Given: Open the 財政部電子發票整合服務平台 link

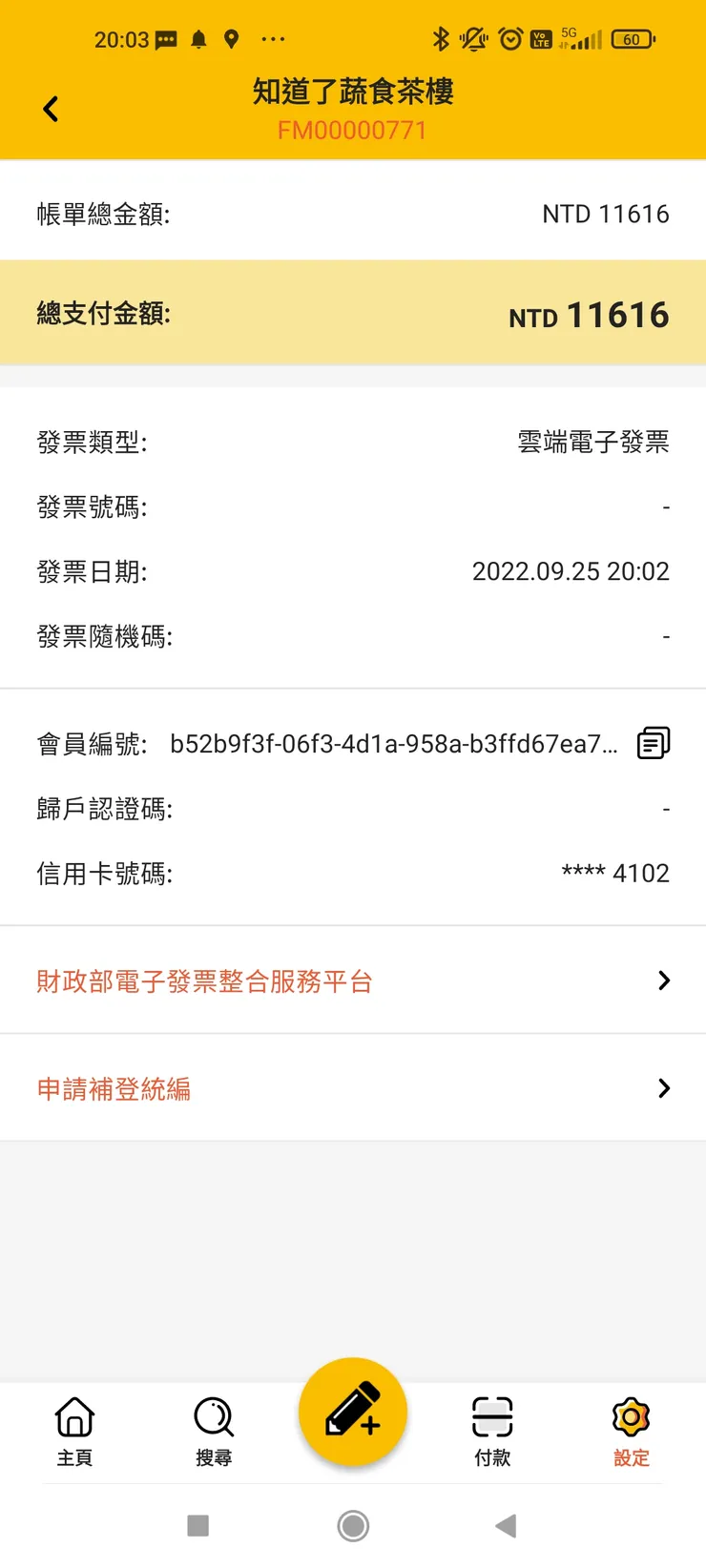Looking at the screenshot, I should pyautogui.click(x=203, y=980).
